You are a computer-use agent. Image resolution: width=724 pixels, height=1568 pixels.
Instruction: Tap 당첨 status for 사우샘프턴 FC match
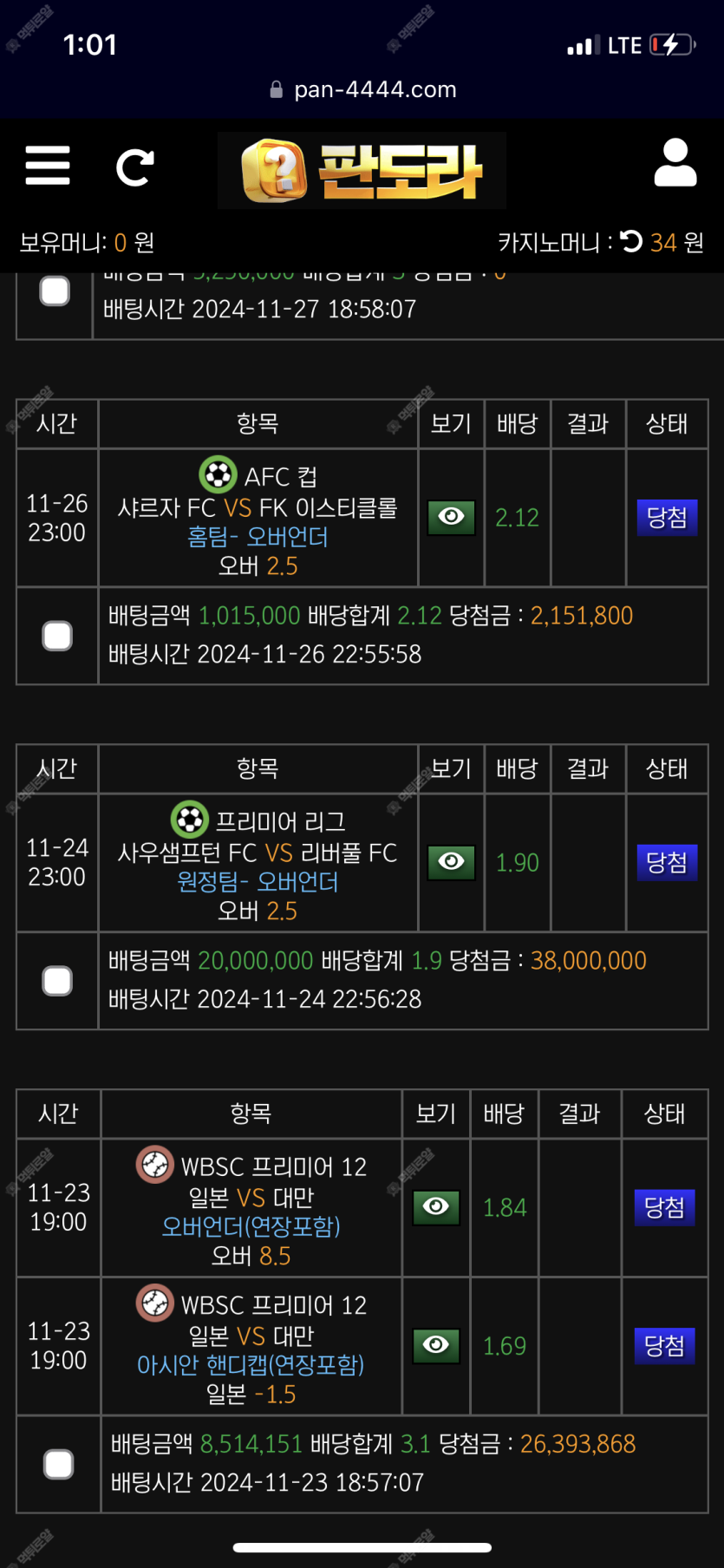click(667, 863)
